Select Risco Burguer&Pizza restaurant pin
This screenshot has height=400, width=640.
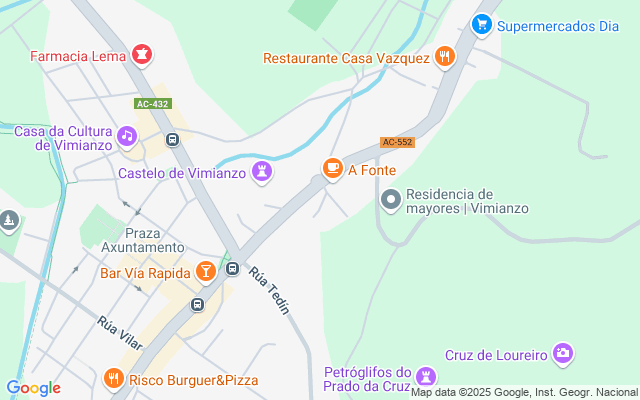click(x=114, y=379)
